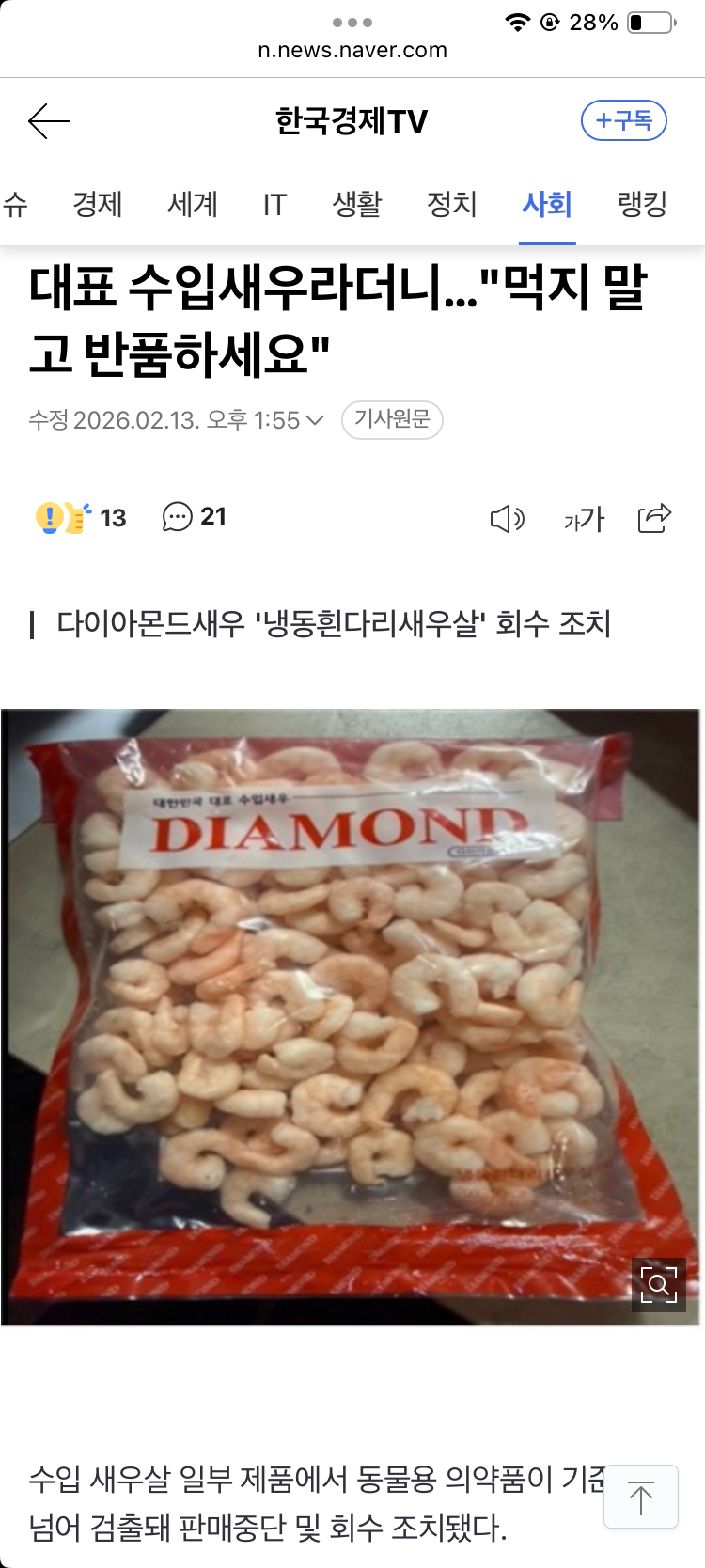
Task: Open the 기사원문 original article link
Action: pos(392,419)
